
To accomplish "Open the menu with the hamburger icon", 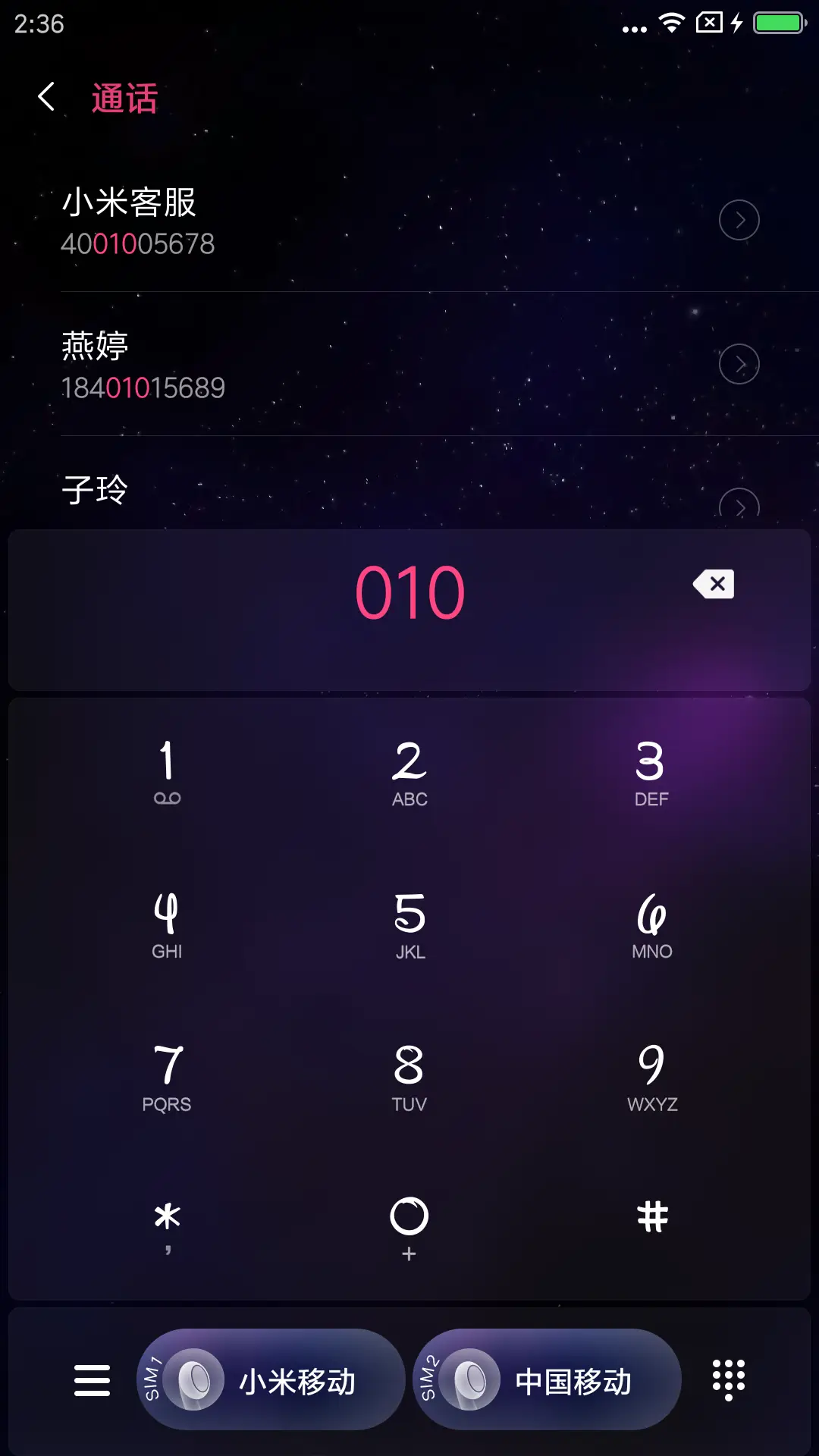I will [x=91, y=1380].
